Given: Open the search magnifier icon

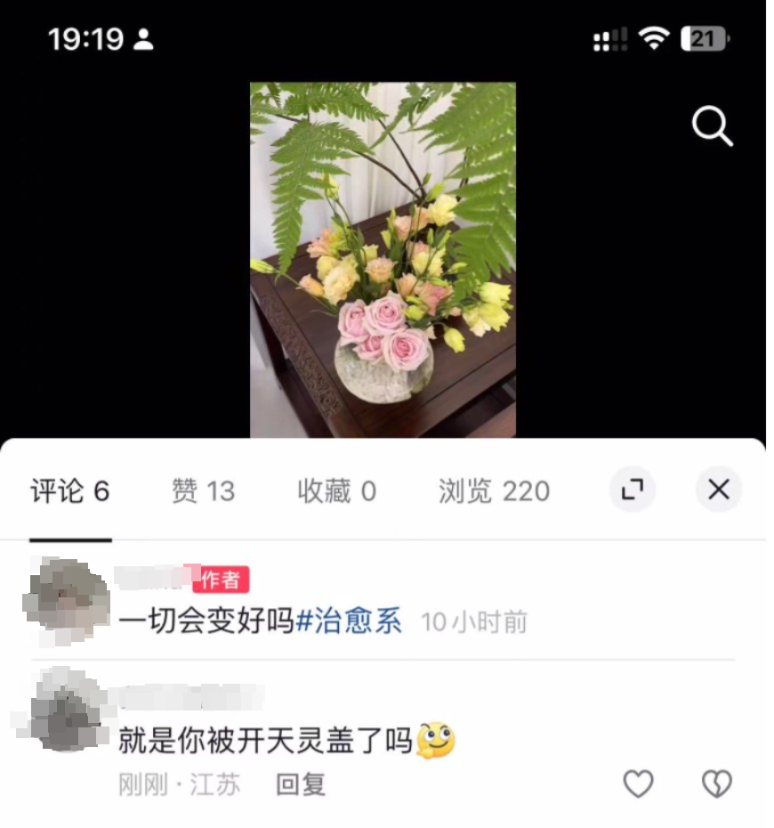Looking at the screenshot, I should 712,127.
